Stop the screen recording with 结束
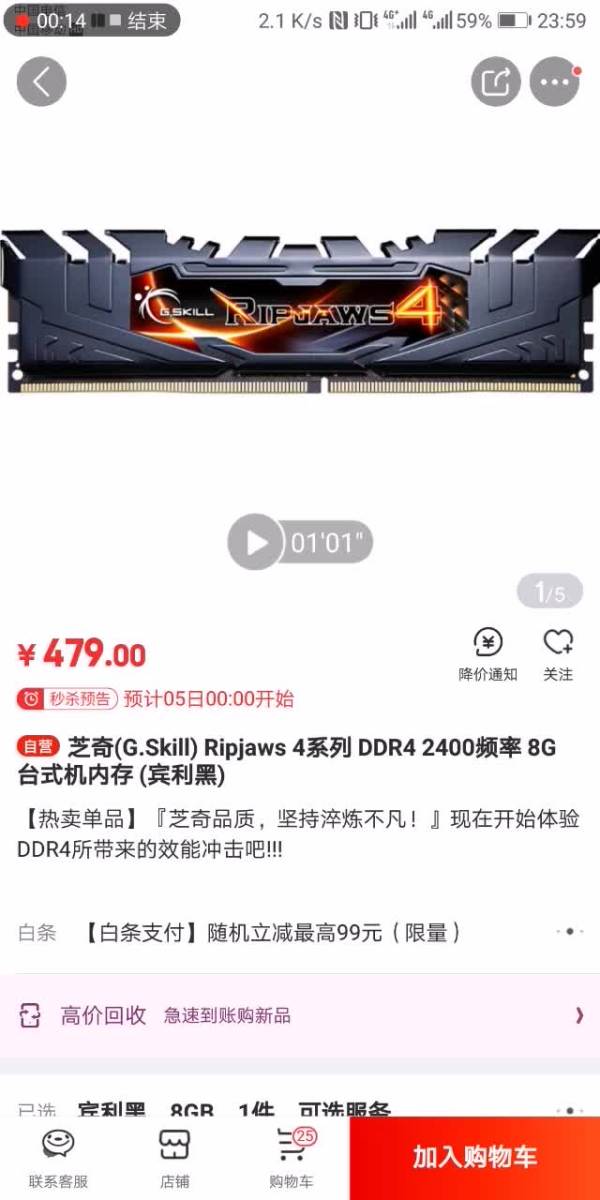This screenshot has width=600, height=1200. point(147,21)
